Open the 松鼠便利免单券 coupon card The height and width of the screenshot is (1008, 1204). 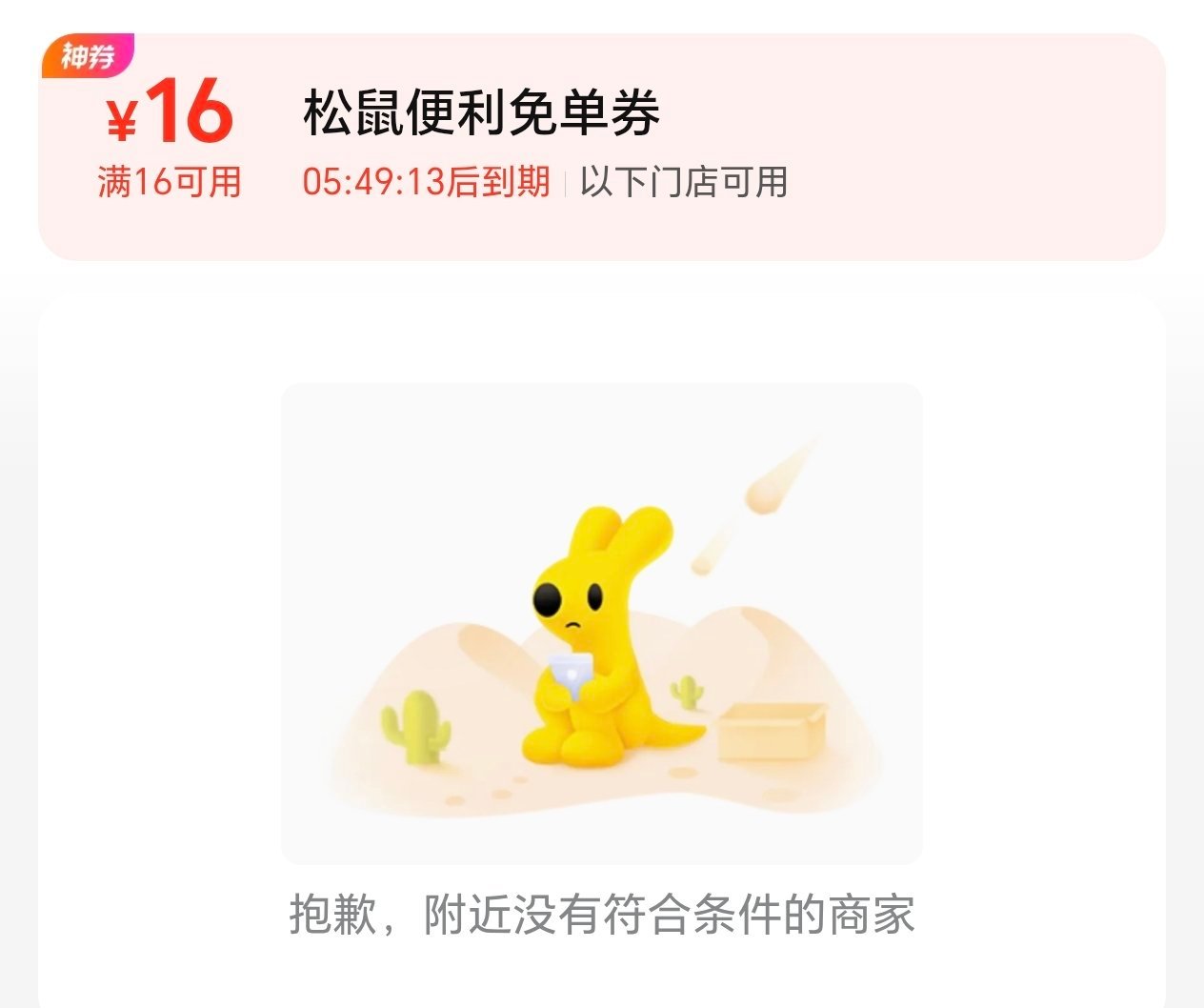click(600, 146)
